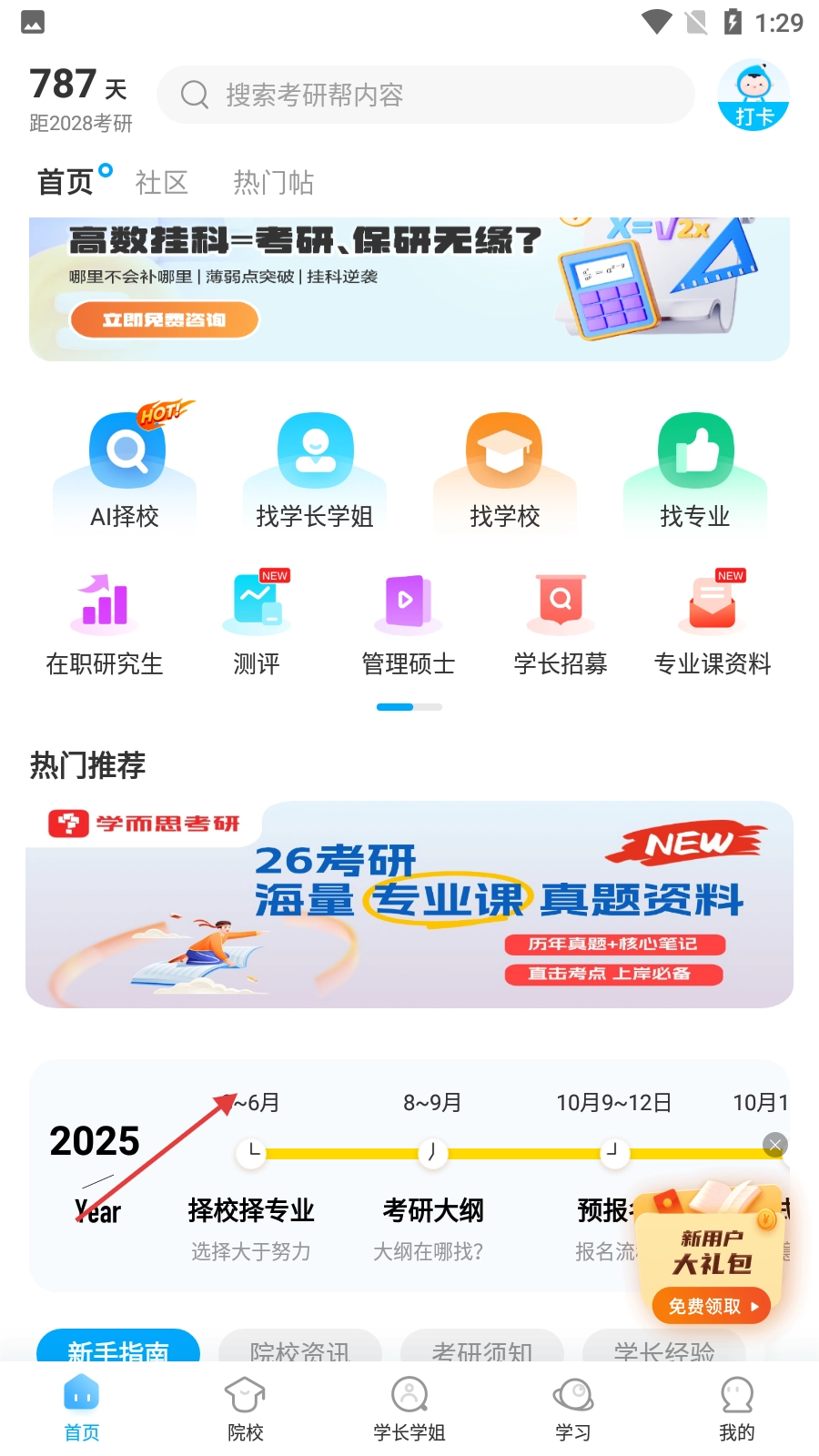This screenshot has height=1456, width=819.
Task: Open the 测评 feature
Action: pyautogui.click(x=257, y=625)
